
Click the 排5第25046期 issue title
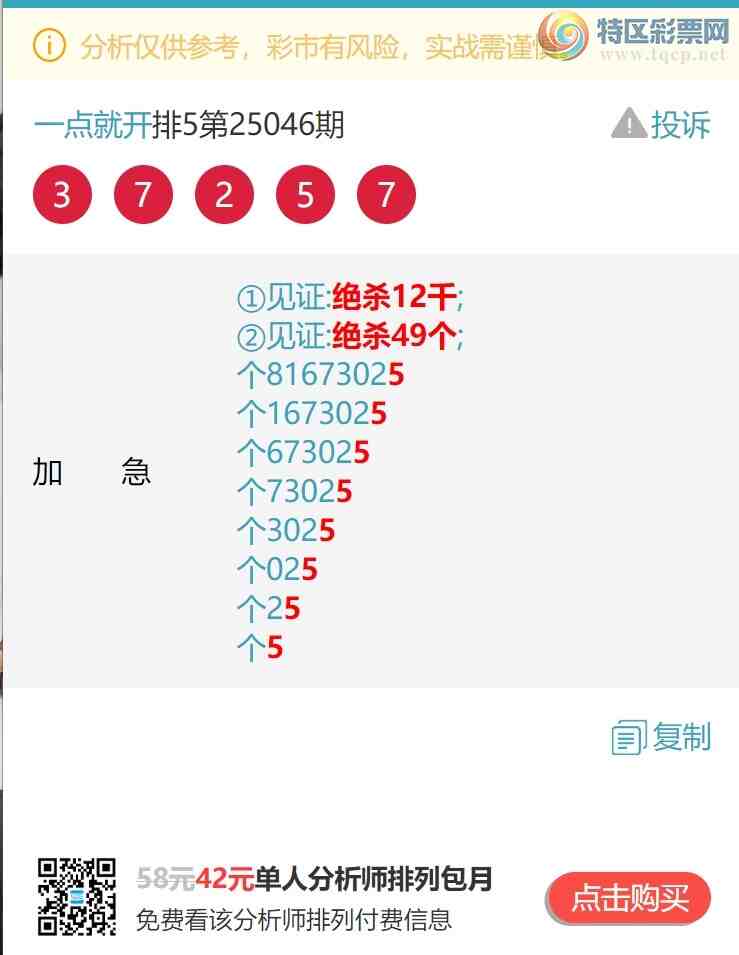point(250,124)
